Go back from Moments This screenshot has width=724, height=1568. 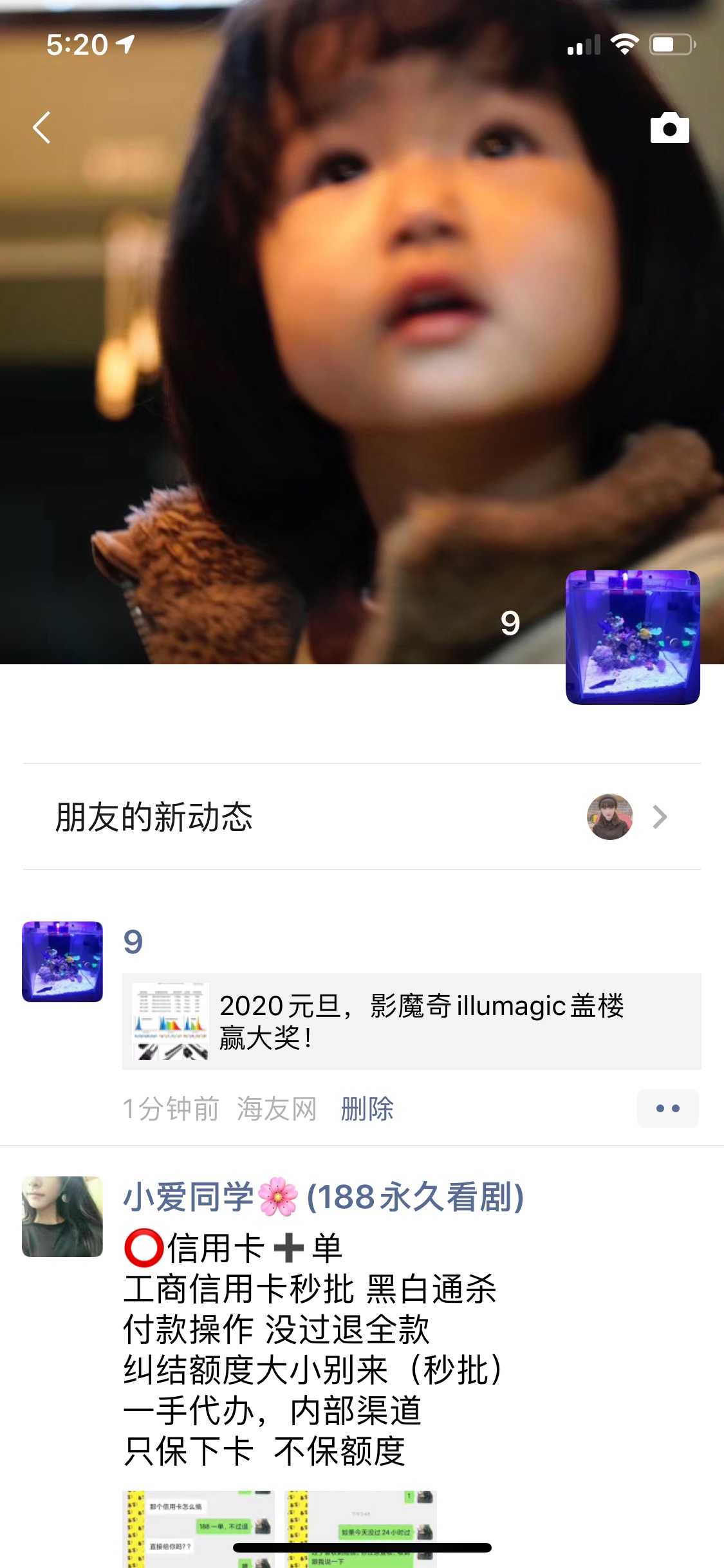tap(42, 127)
